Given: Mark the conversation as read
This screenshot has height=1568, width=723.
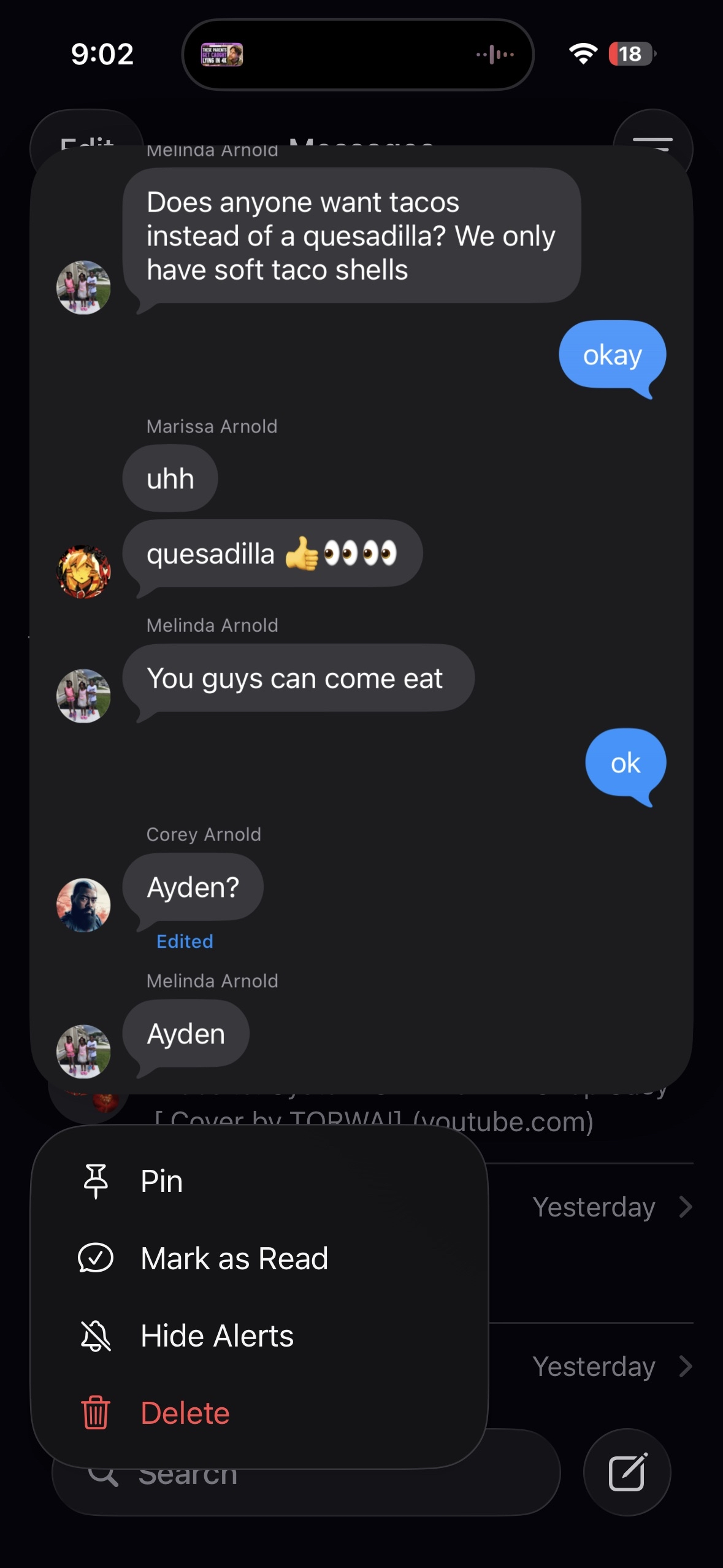Looking at the screenshot, I should pos(233,1259).
